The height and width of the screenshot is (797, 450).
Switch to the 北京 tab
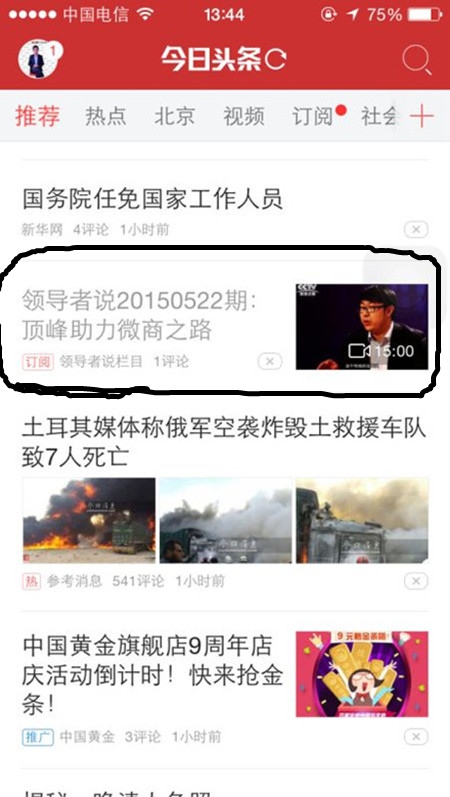coord(174,116)
